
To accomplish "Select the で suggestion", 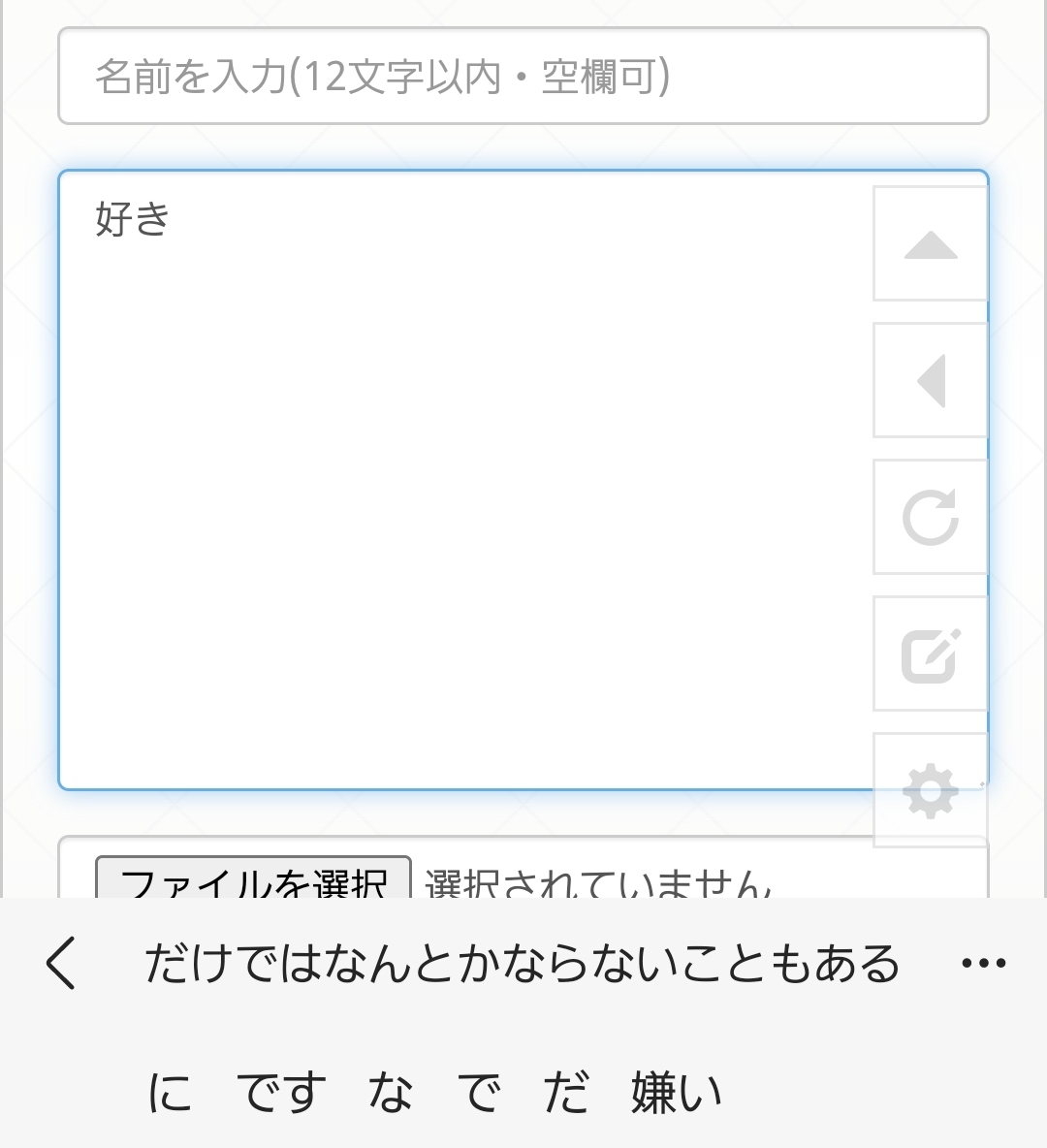I will [x=479, y=1093].
